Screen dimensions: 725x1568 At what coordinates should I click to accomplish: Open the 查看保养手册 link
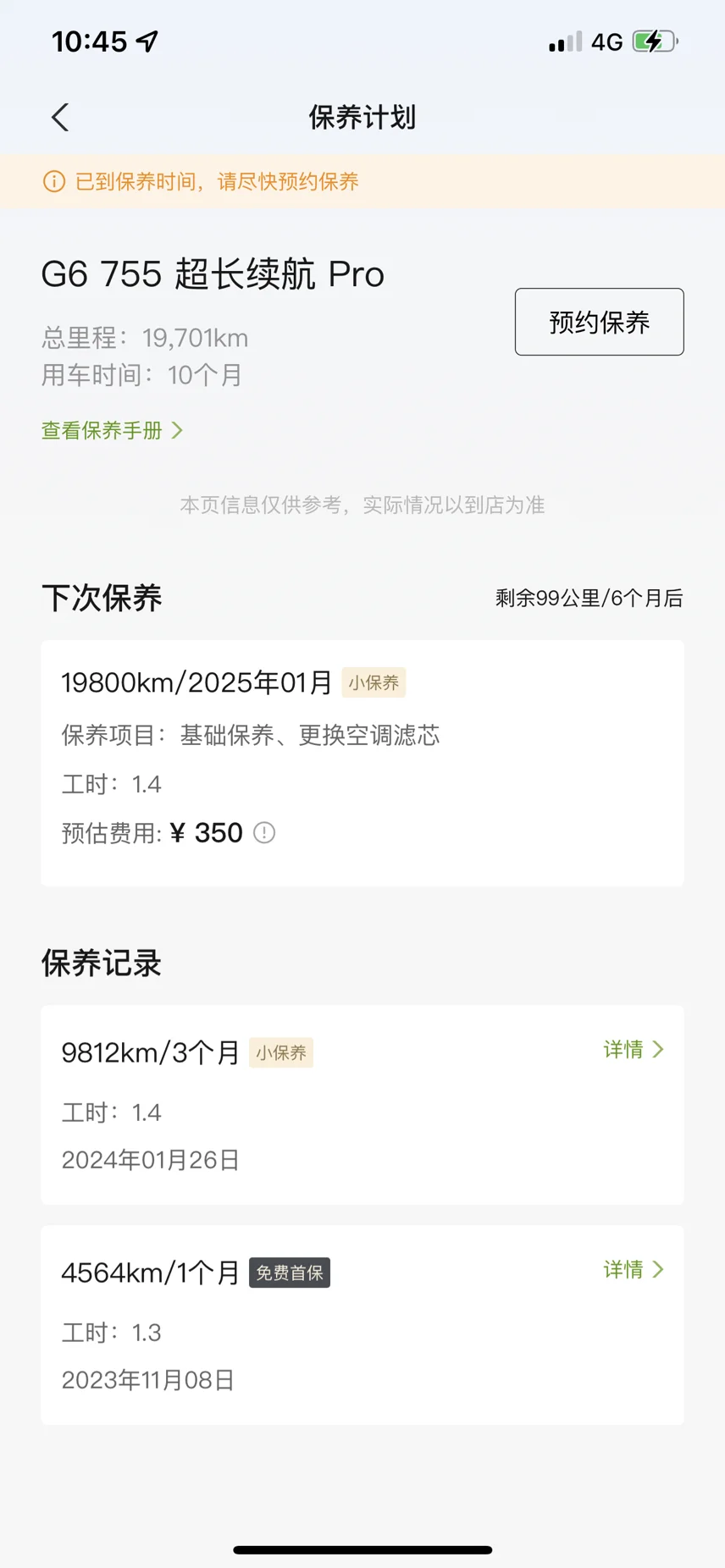point(112,430)
